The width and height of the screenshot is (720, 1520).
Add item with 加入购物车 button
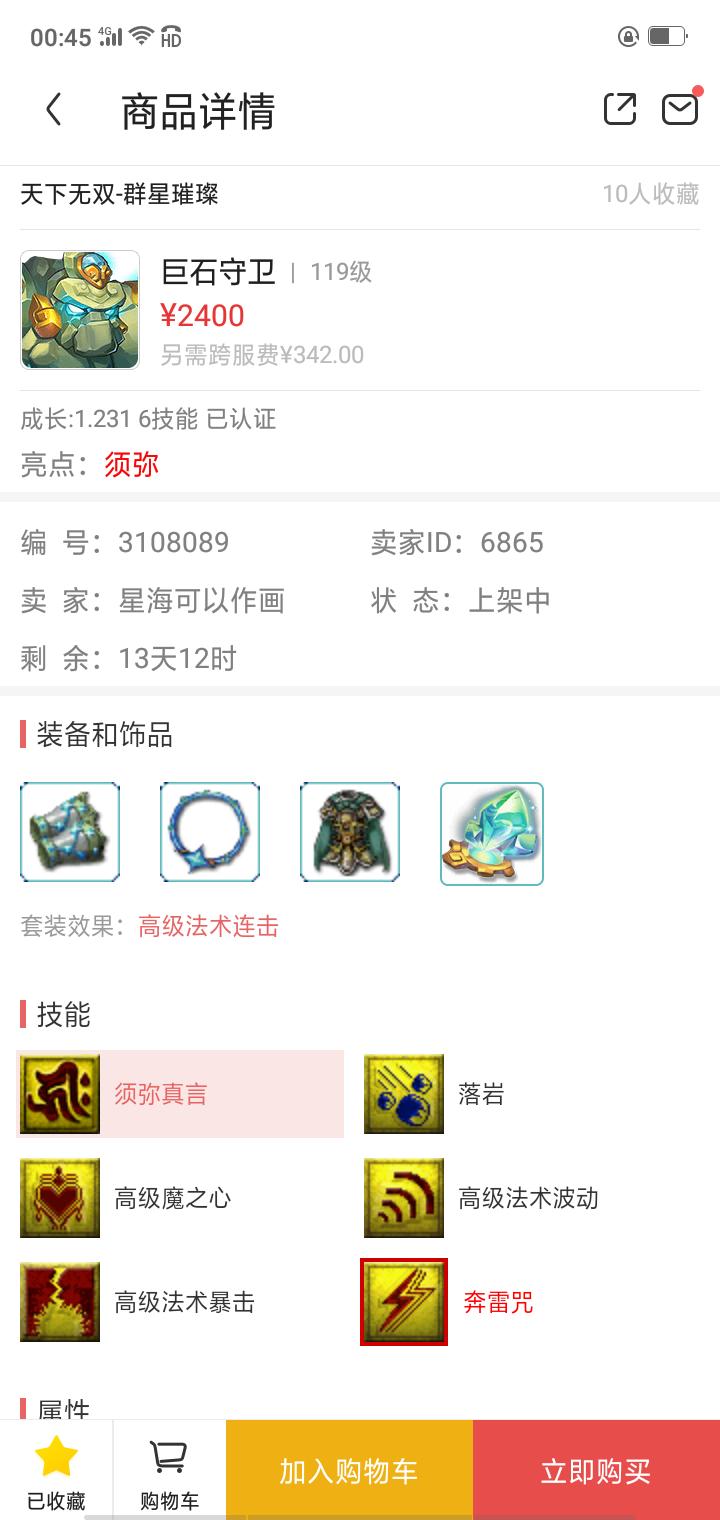click(349, 1471)
